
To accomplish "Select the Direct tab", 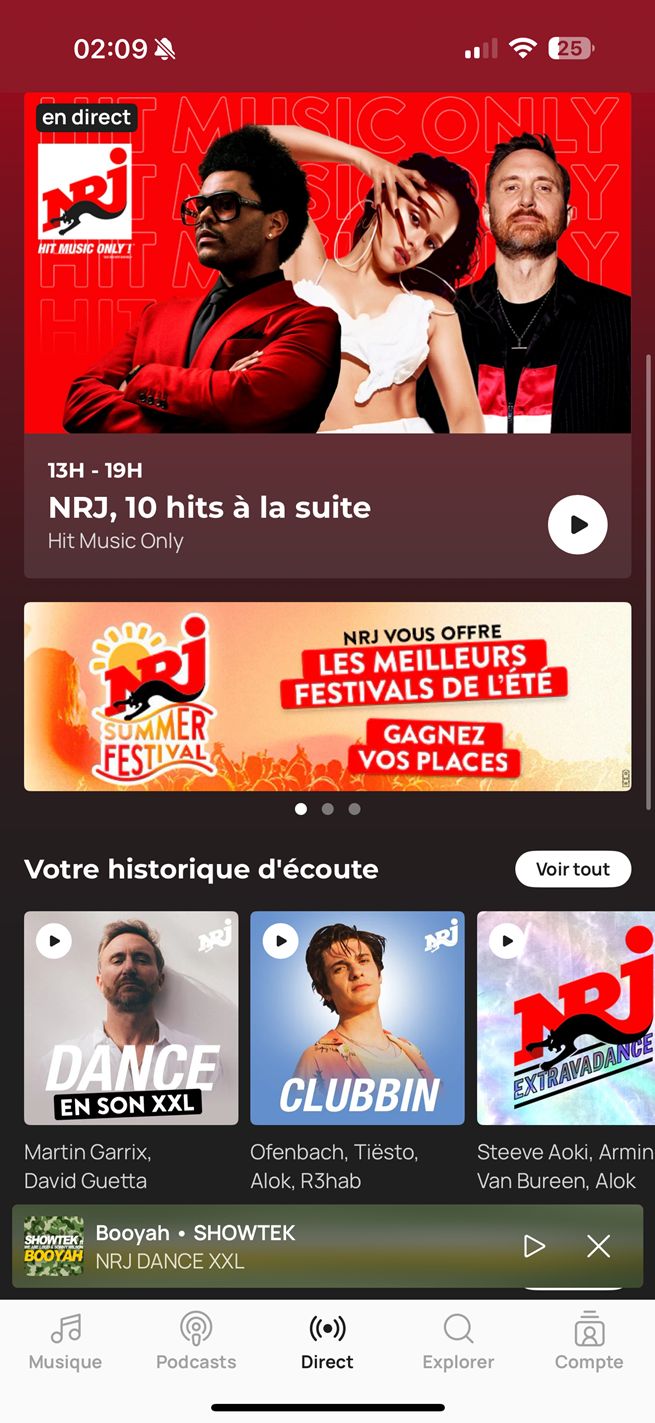I will 327,1342.
